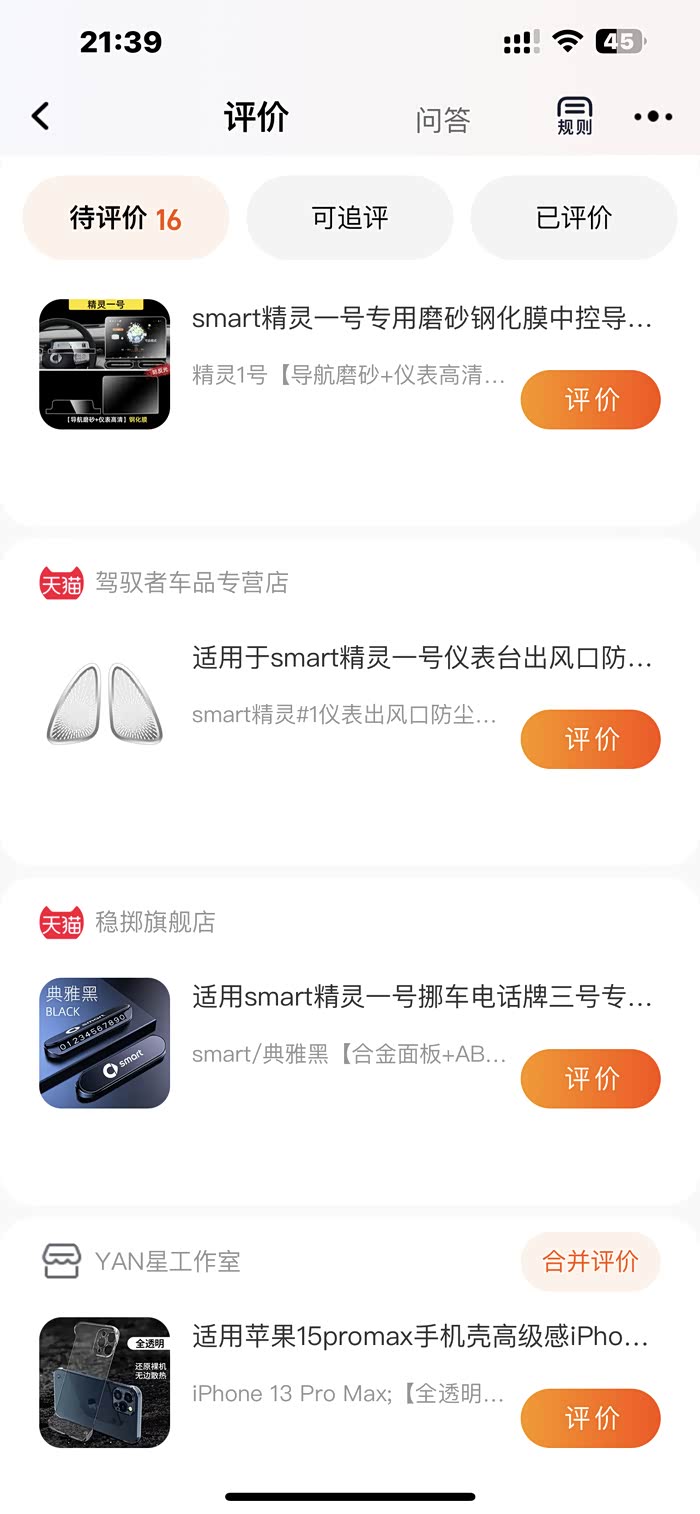
Task: Tap 评价 for the 苹果15promax手机壳 item
Action: [x=590, y=1417]
